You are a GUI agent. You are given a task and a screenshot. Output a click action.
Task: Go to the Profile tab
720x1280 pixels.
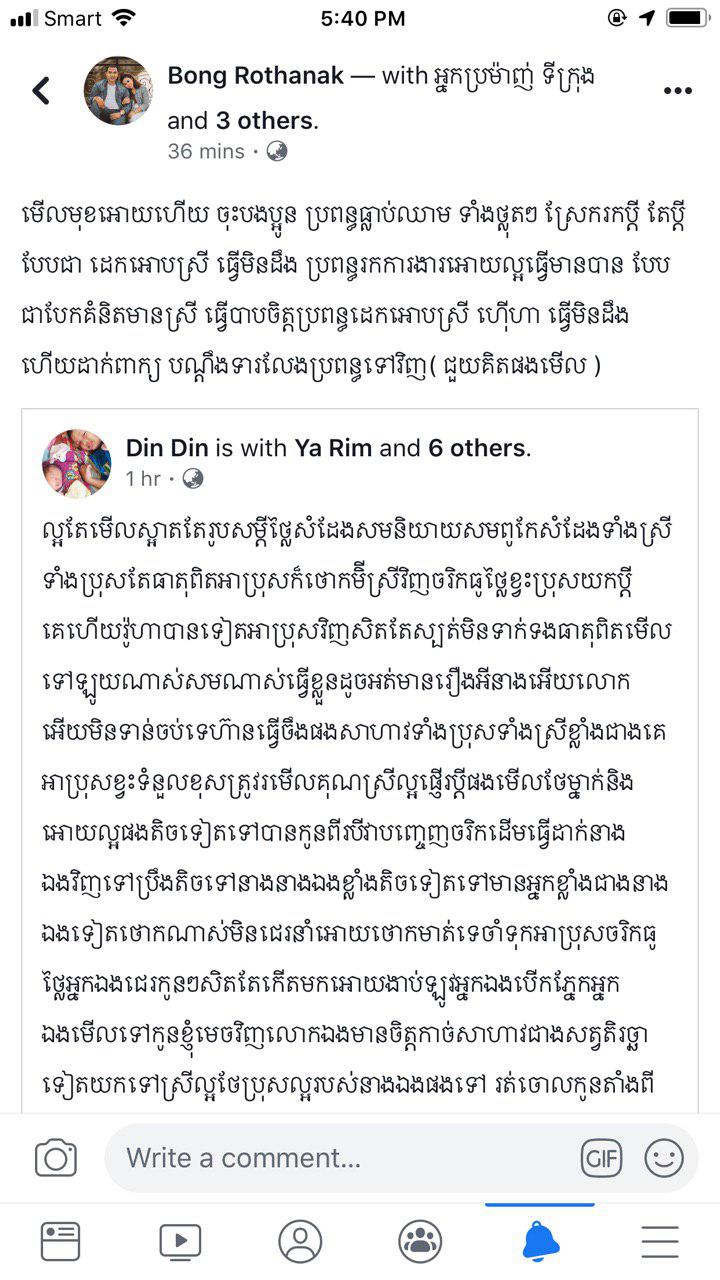300,1242
